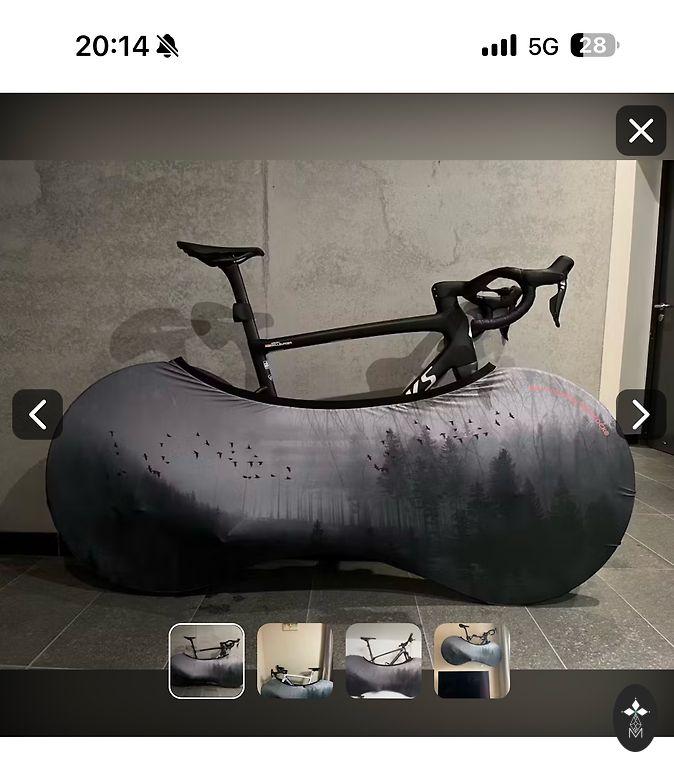
Task: Open thumbnail of bike in beige hallway
Action: 294,661
